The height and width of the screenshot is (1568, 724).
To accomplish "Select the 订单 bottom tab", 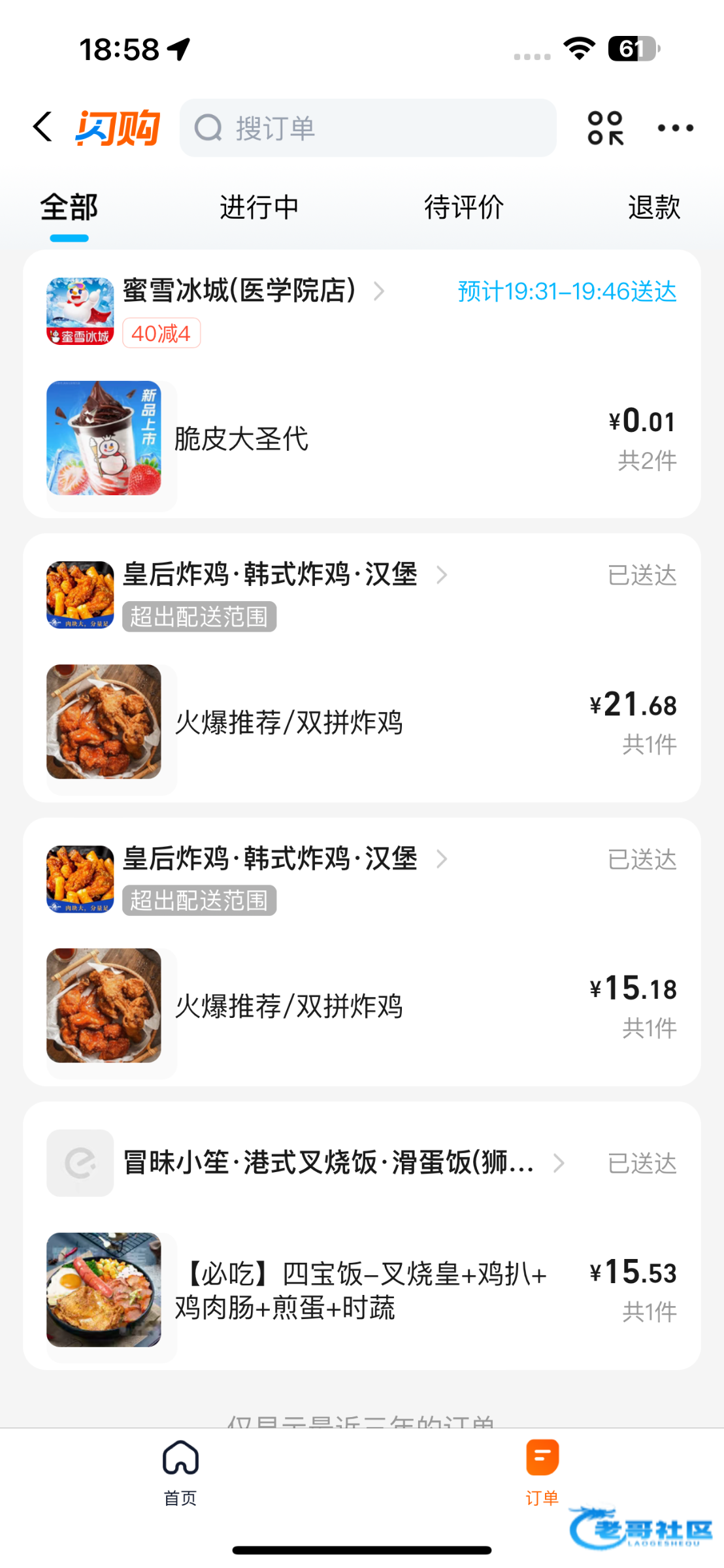I will [542, 1470].
